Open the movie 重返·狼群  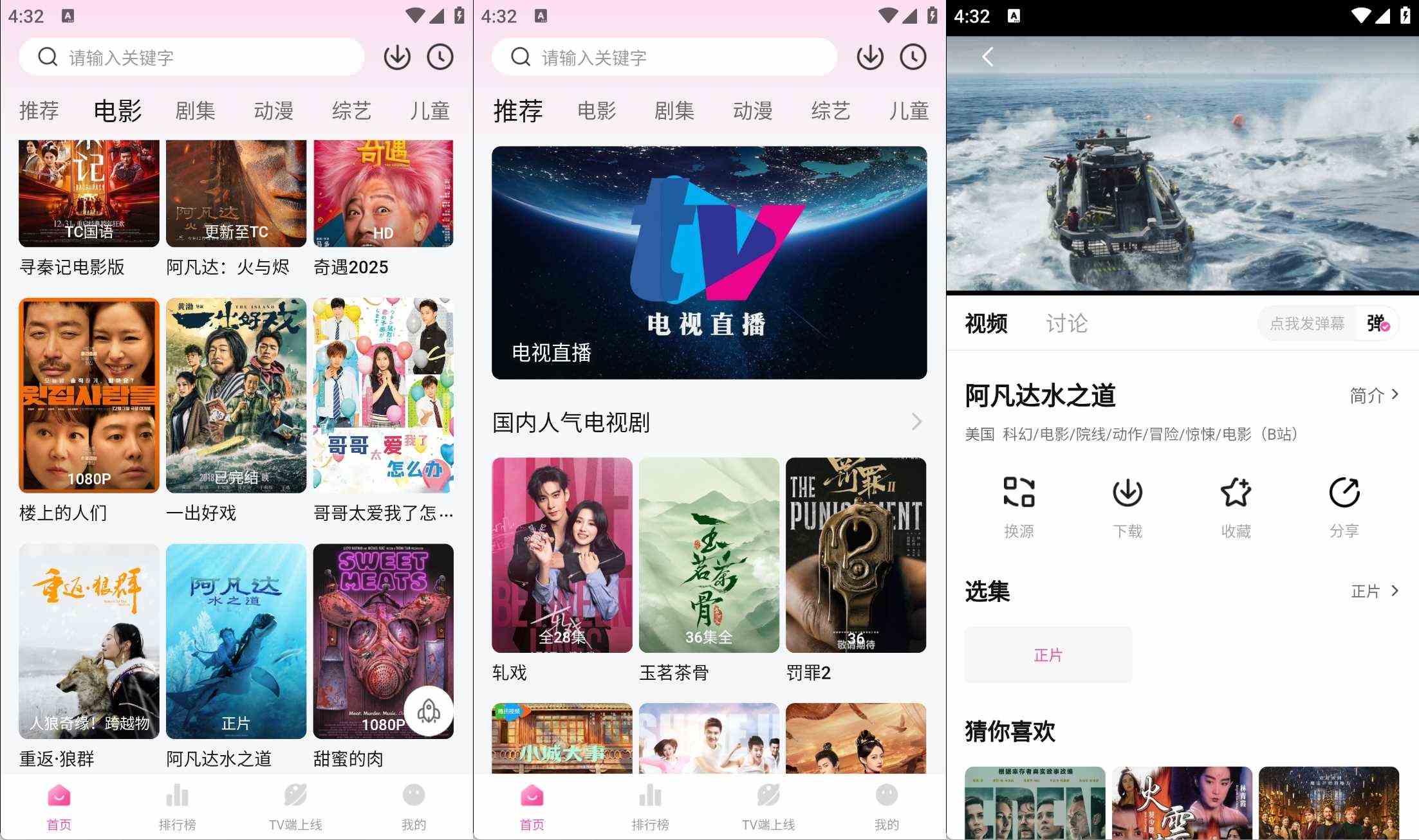click(89, 641)
